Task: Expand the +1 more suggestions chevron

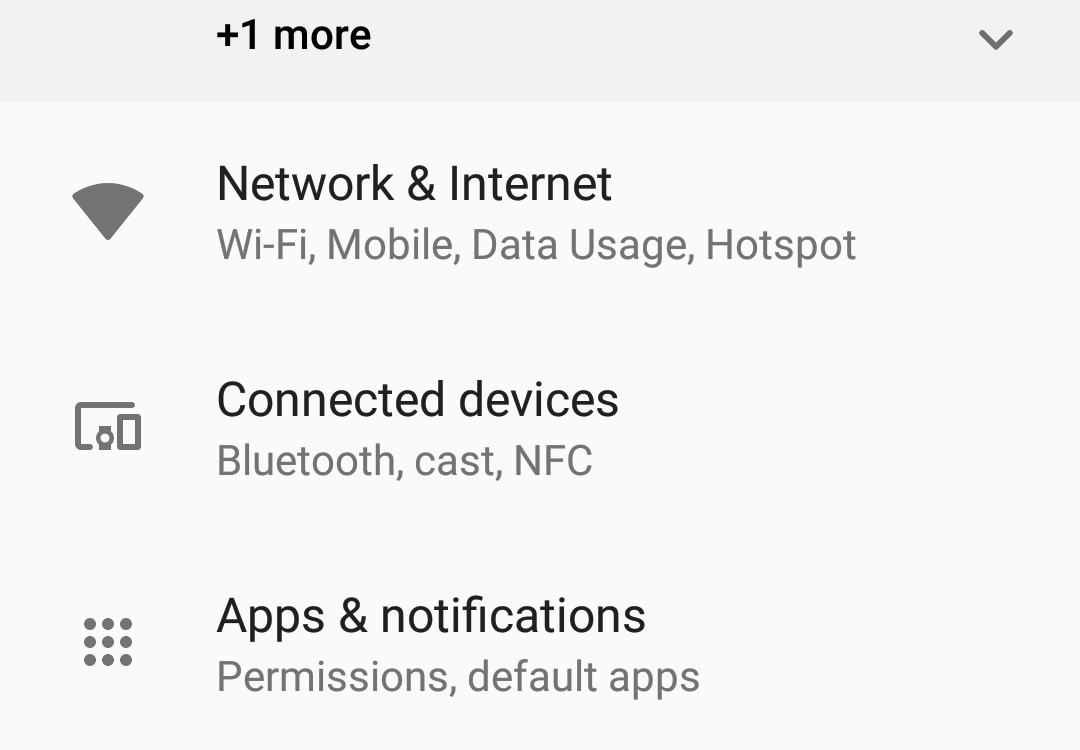Action: tap(995, 40)
